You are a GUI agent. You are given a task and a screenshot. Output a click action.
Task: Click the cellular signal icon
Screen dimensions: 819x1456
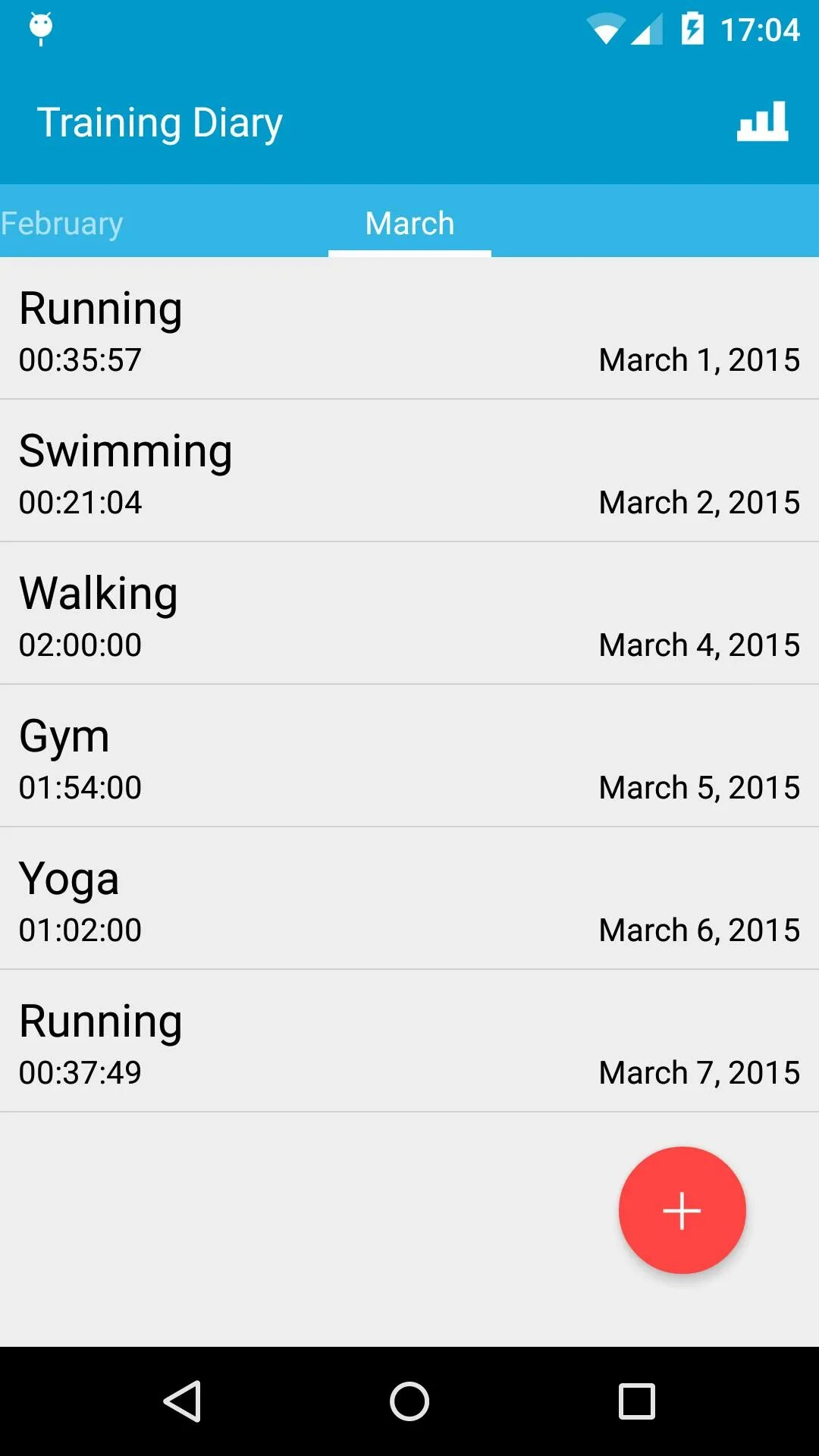coord(648,29)
